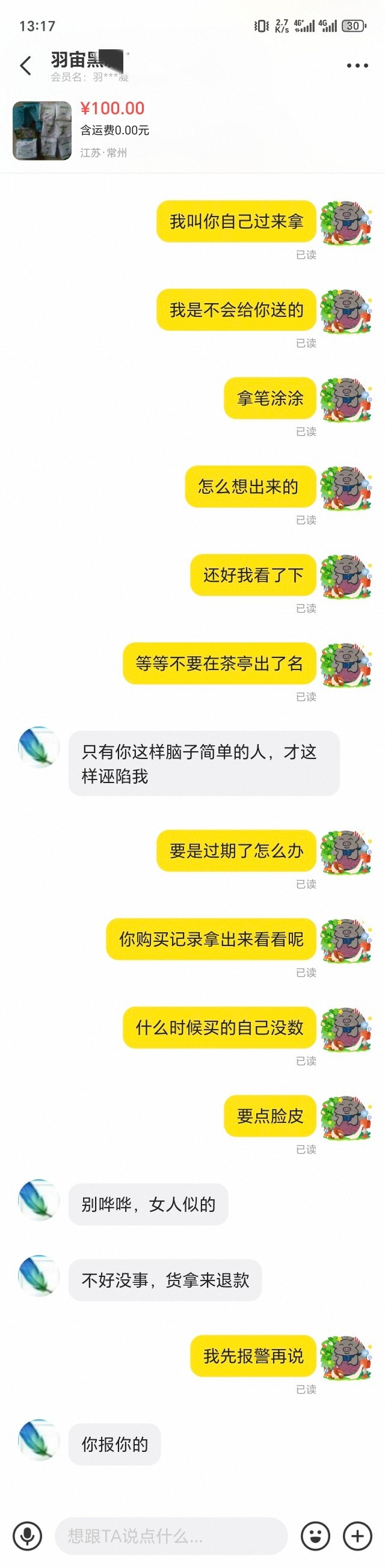Tap the voice input microphone
The image size is (385, 1568).
click(x=28, y=1536)
